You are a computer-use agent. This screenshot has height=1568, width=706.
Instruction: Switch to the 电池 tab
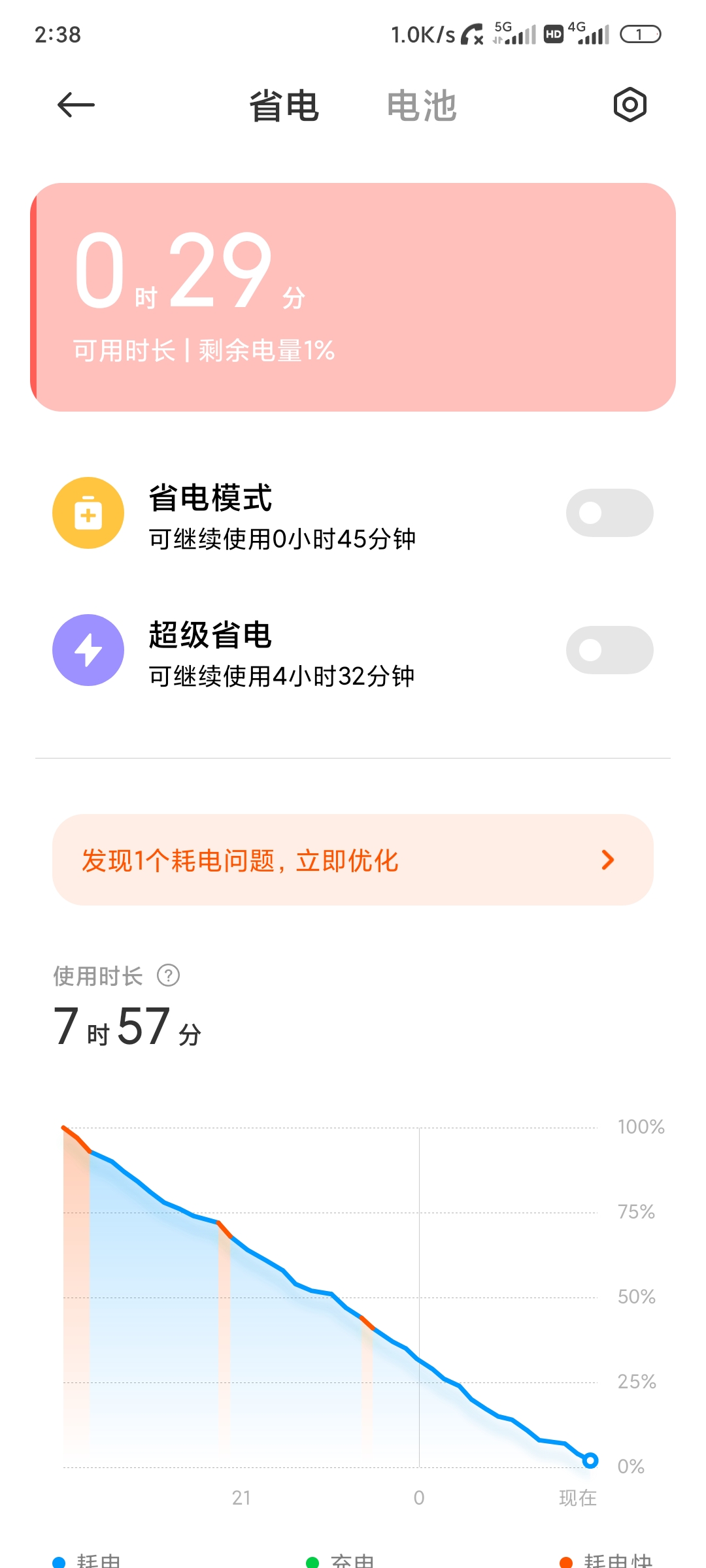click(x=422, y=106)
